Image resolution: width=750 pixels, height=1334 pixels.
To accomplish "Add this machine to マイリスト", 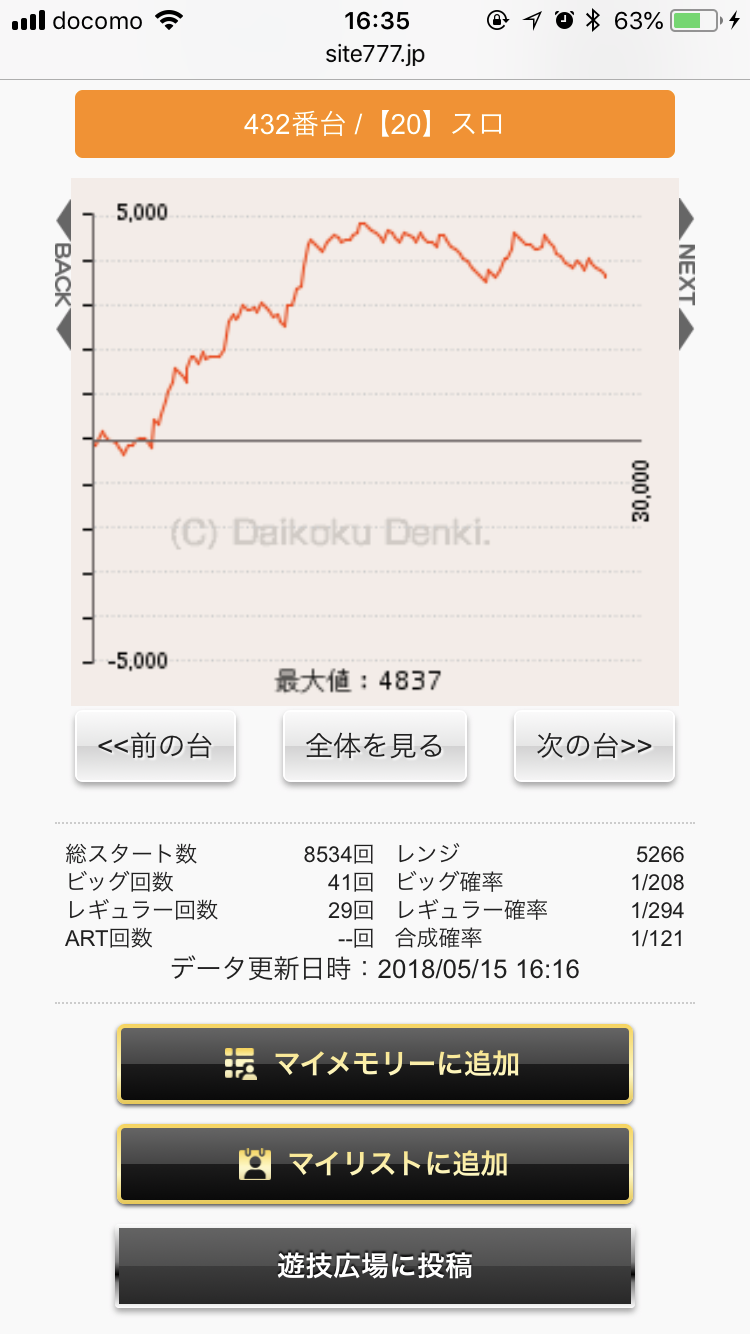I will tap(375, 1164).
